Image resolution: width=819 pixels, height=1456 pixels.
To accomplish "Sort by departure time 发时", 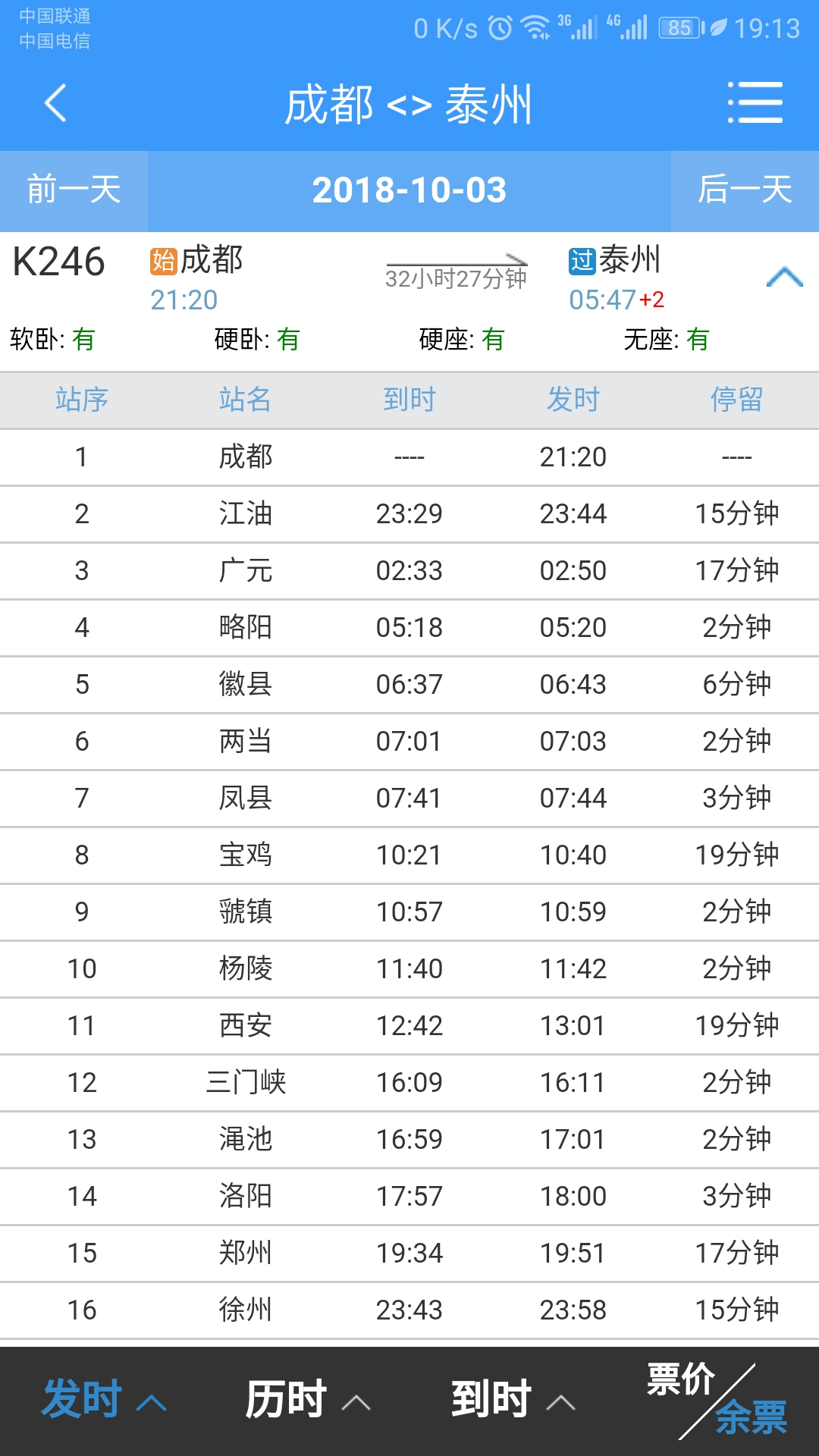I will [x=103, y=1399].
